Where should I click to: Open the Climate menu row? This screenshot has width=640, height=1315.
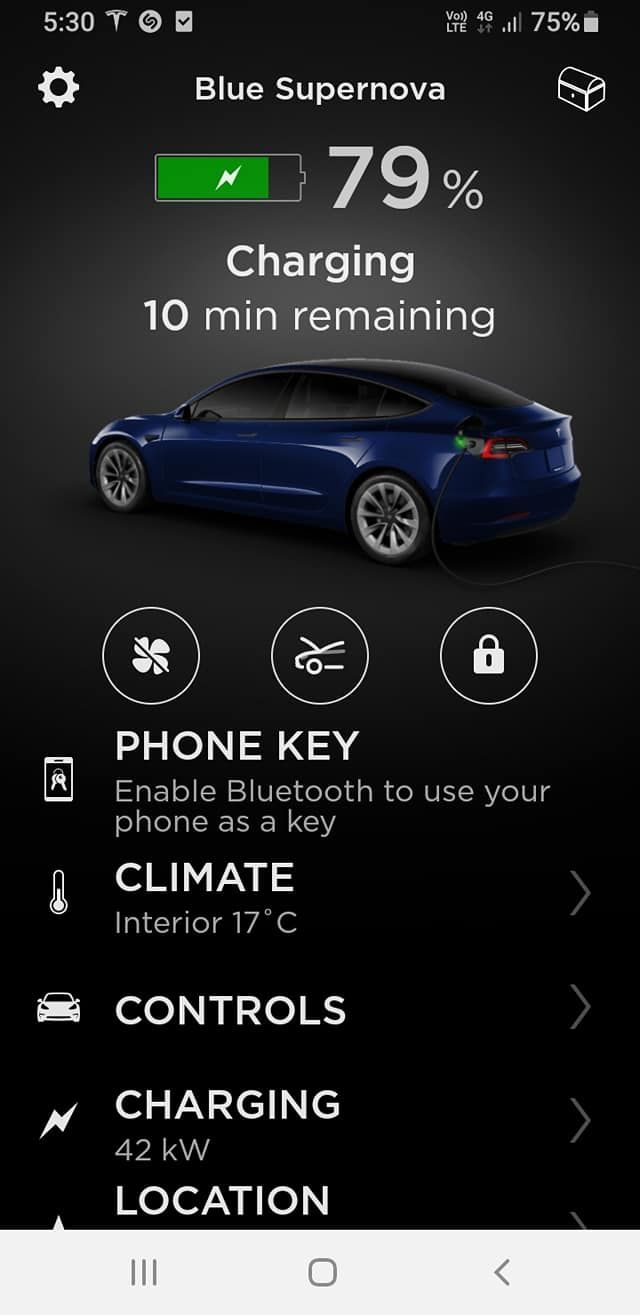point(320,896)
